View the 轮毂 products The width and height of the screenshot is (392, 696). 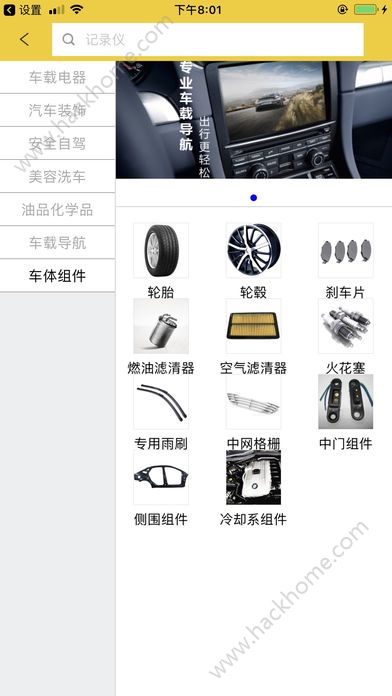click(x=253, y=261)
